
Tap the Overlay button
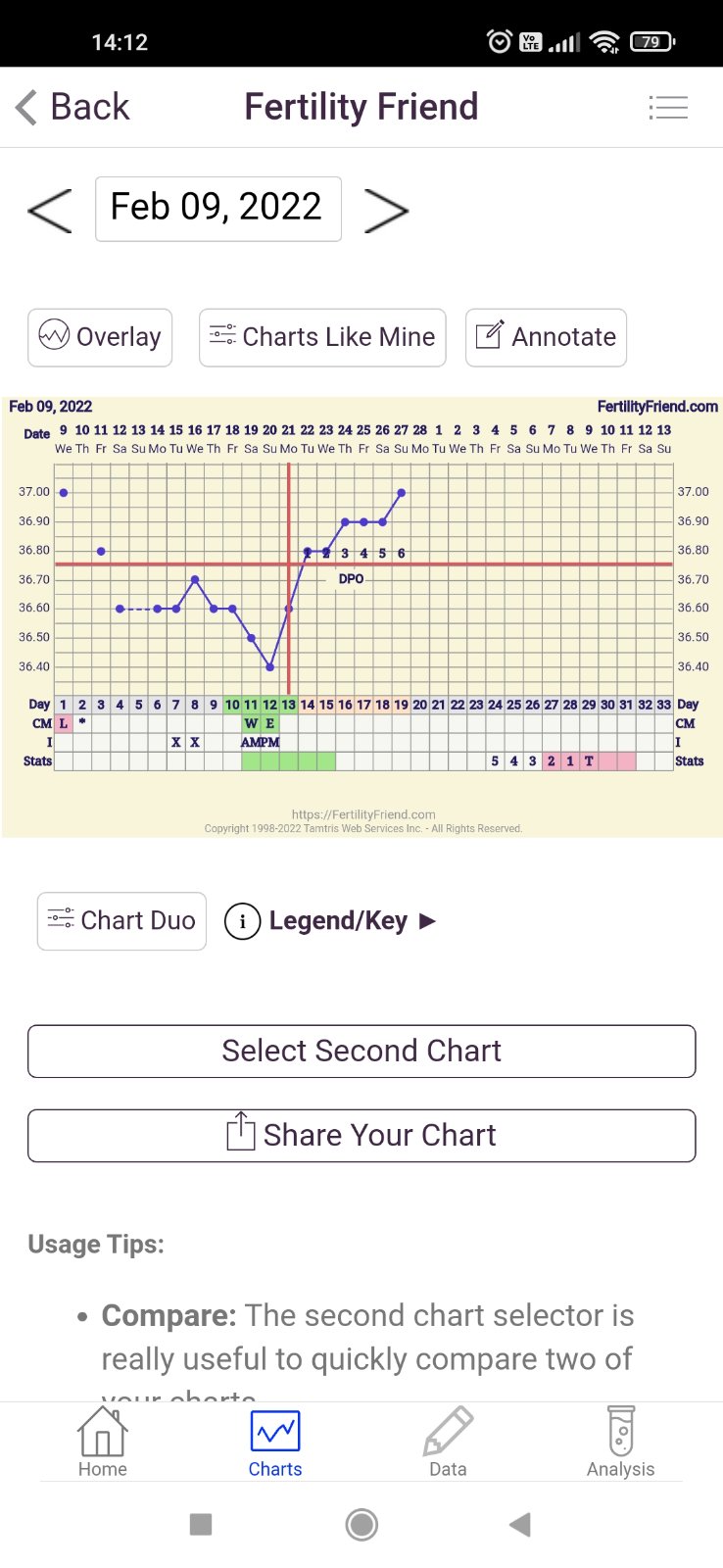100,337
